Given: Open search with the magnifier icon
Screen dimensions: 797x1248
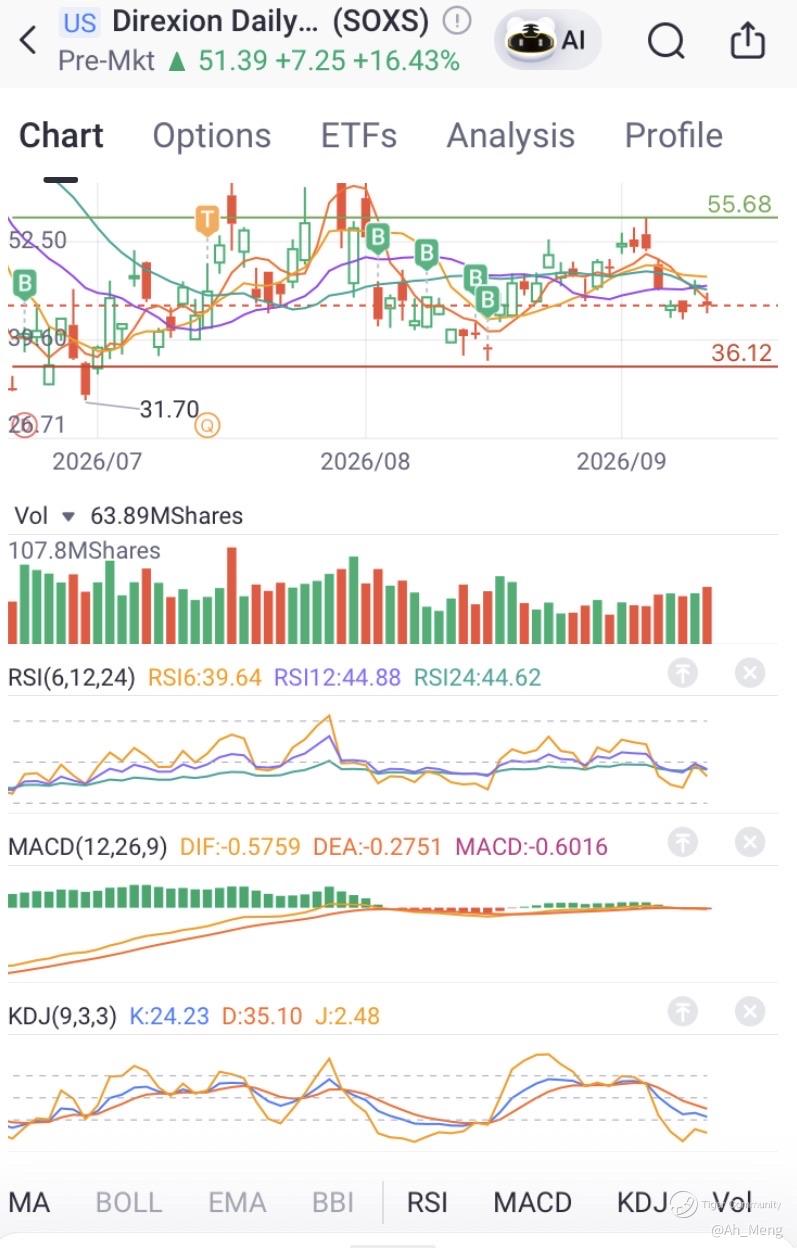Looking at the screenshot, I should pyautogui.click(x=666, y=40).
